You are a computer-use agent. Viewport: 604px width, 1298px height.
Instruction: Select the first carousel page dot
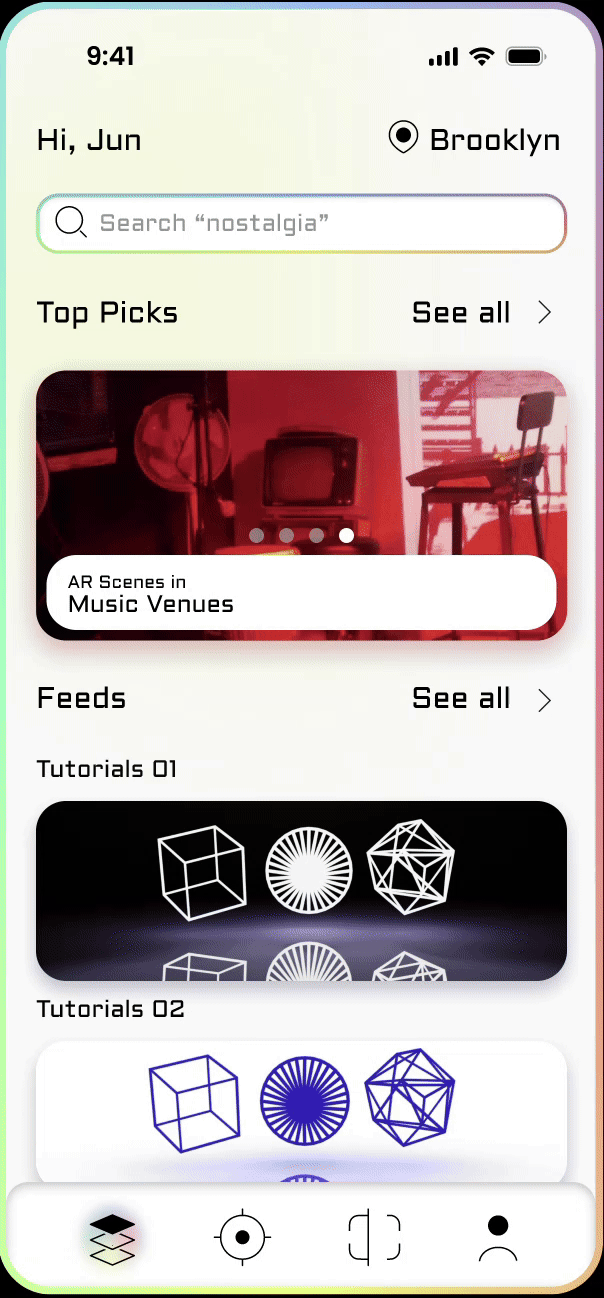click(257, 535)
